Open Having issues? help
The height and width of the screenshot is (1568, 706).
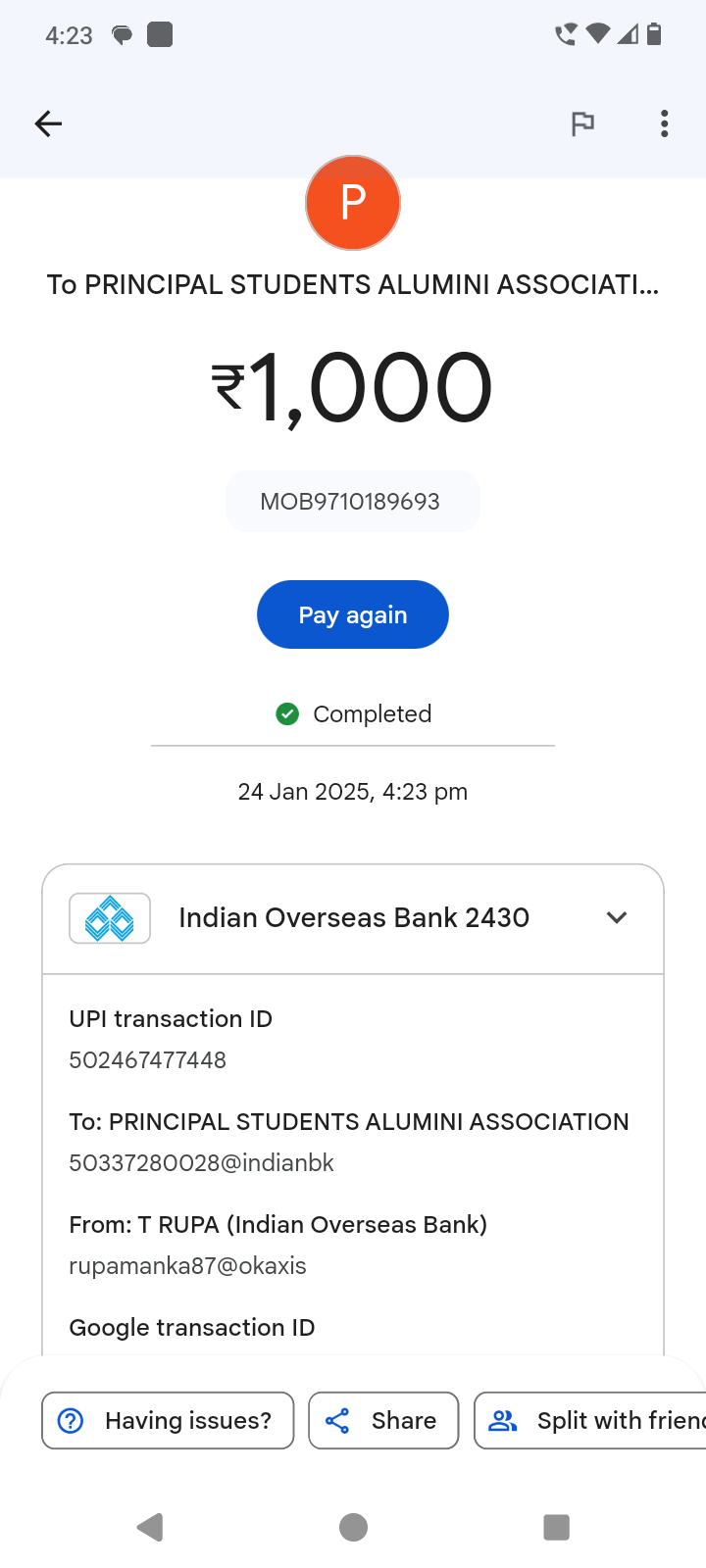point(168,1420)
